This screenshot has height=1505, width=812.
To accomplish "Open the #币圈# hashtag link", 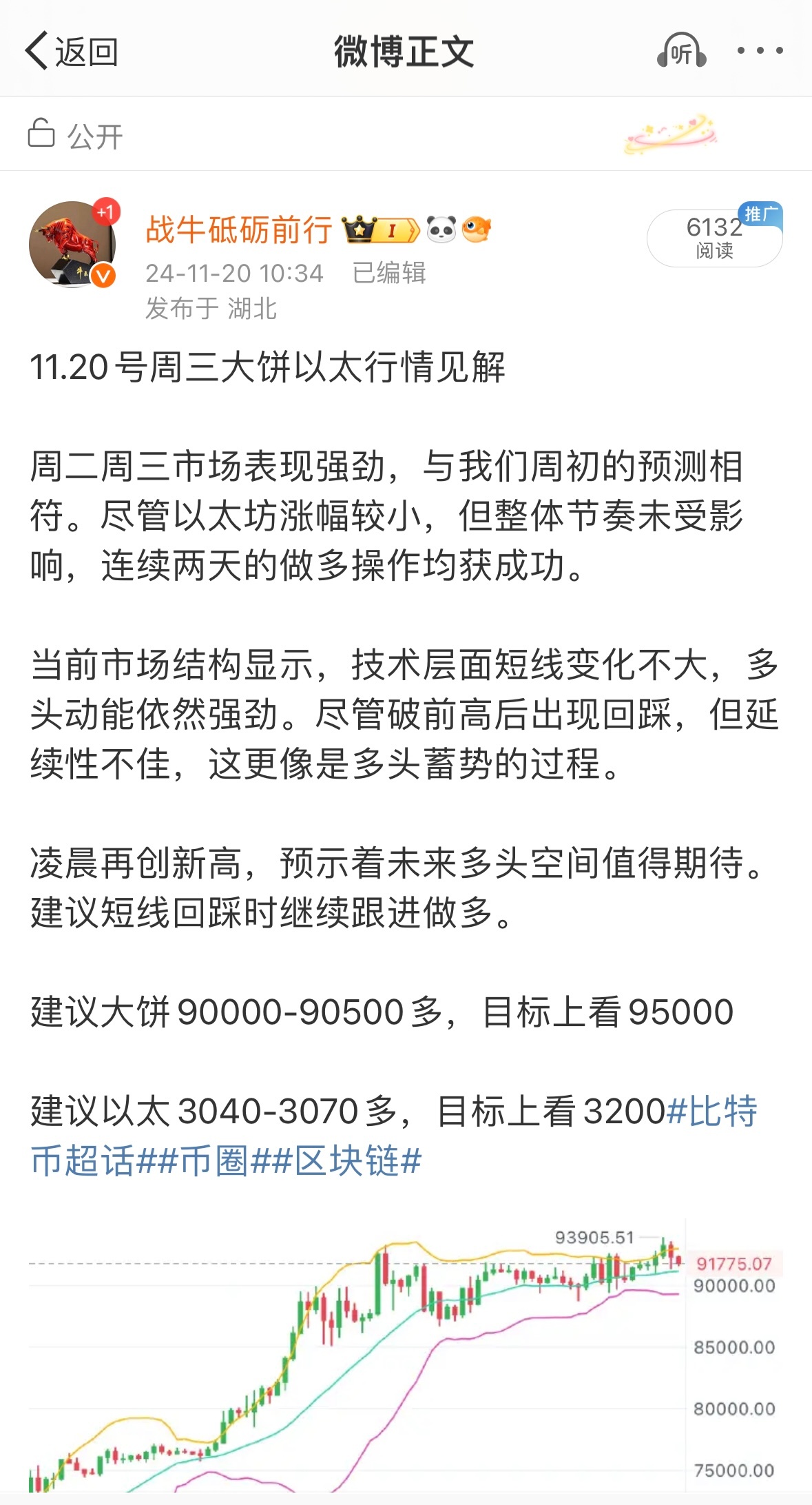I will coord(215,1161).
